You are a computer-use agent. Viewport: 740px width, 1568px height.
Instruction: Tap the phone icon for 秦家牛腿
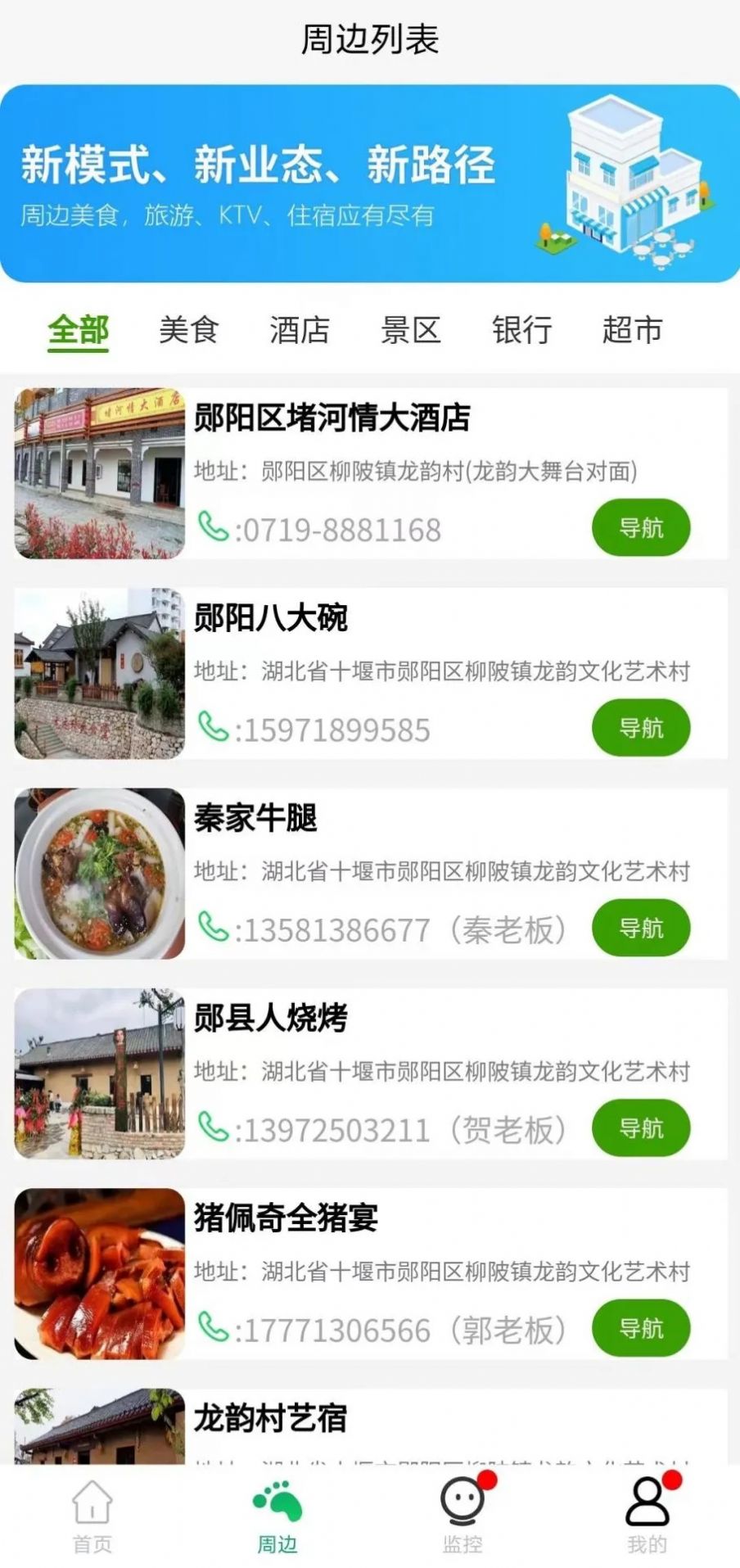click(214, 927)
